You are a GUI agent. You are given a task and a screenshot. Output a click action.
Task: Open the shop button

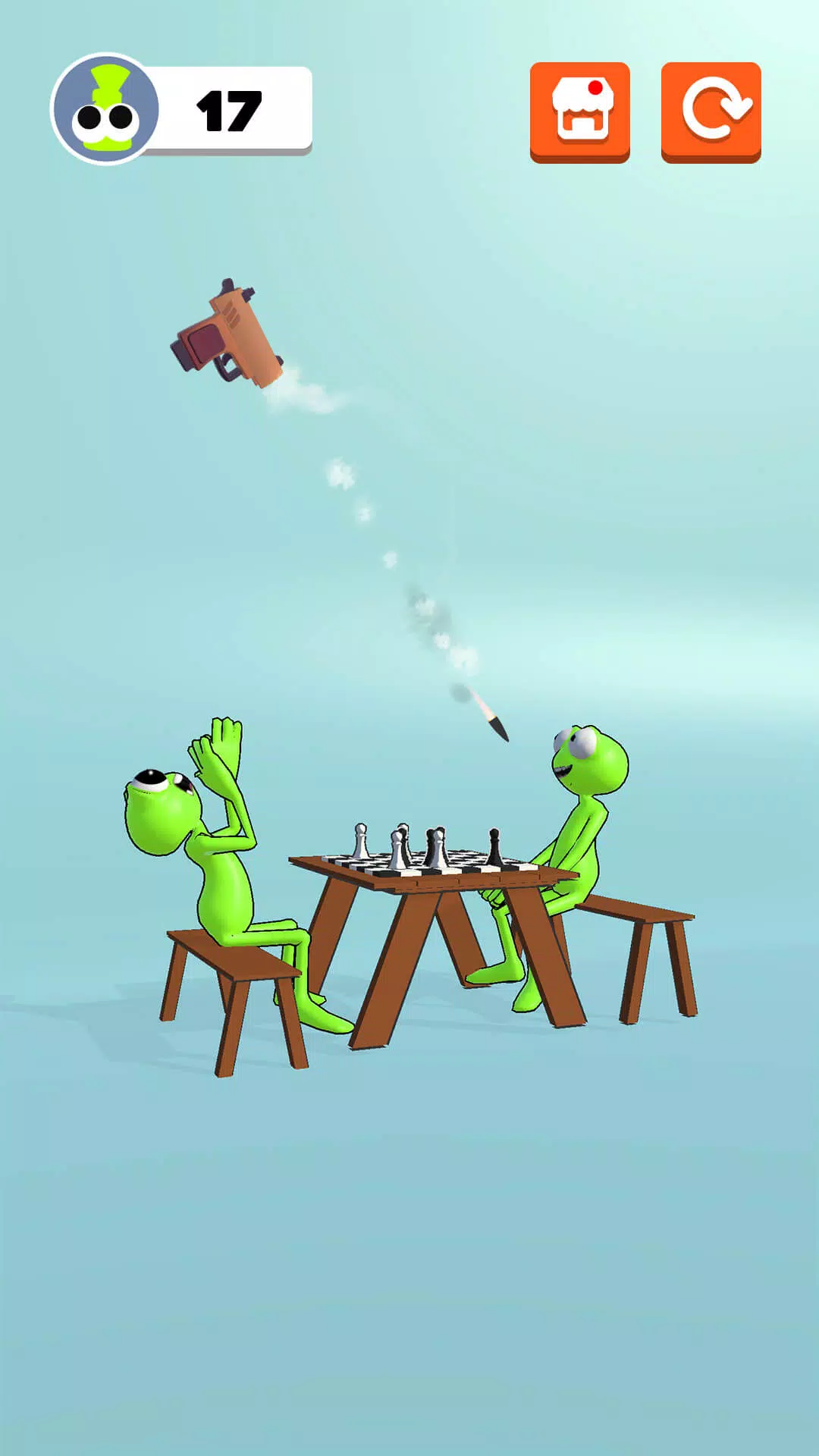pyautogui.click(x=579, y=111)
